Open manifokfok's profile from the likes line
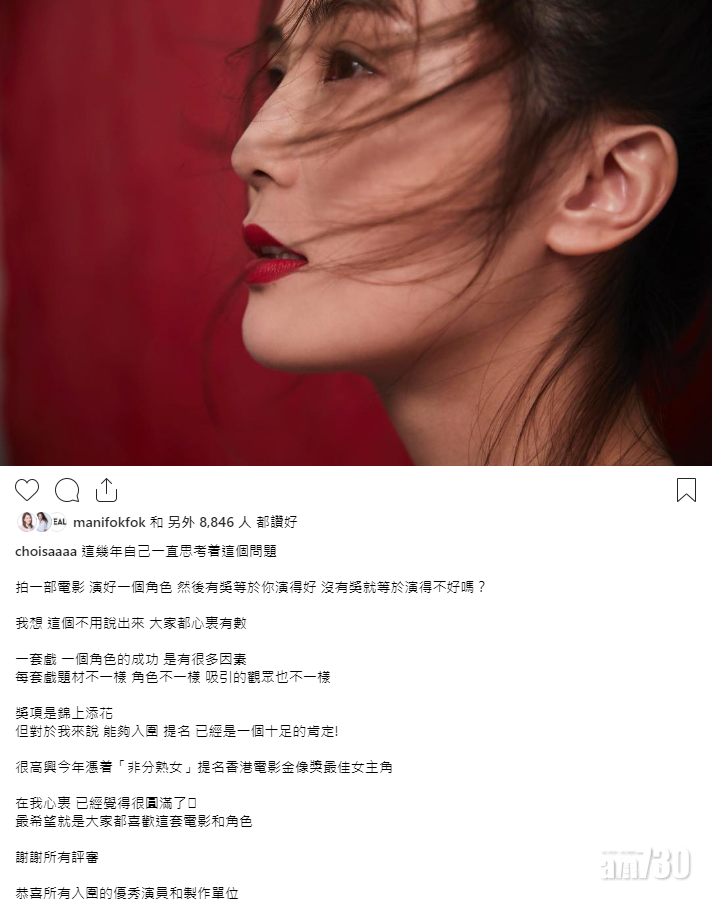Viewport: 712px width, 899px height. pos(109,522)
